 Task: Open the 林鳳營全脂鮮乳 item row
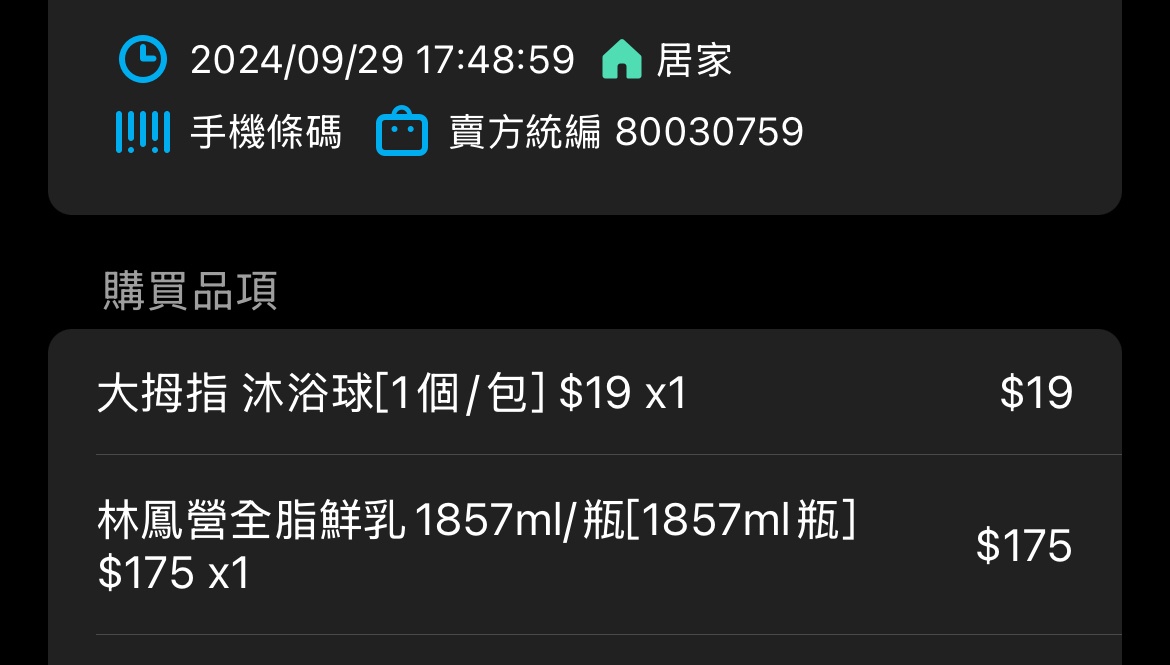click(584, 545)
